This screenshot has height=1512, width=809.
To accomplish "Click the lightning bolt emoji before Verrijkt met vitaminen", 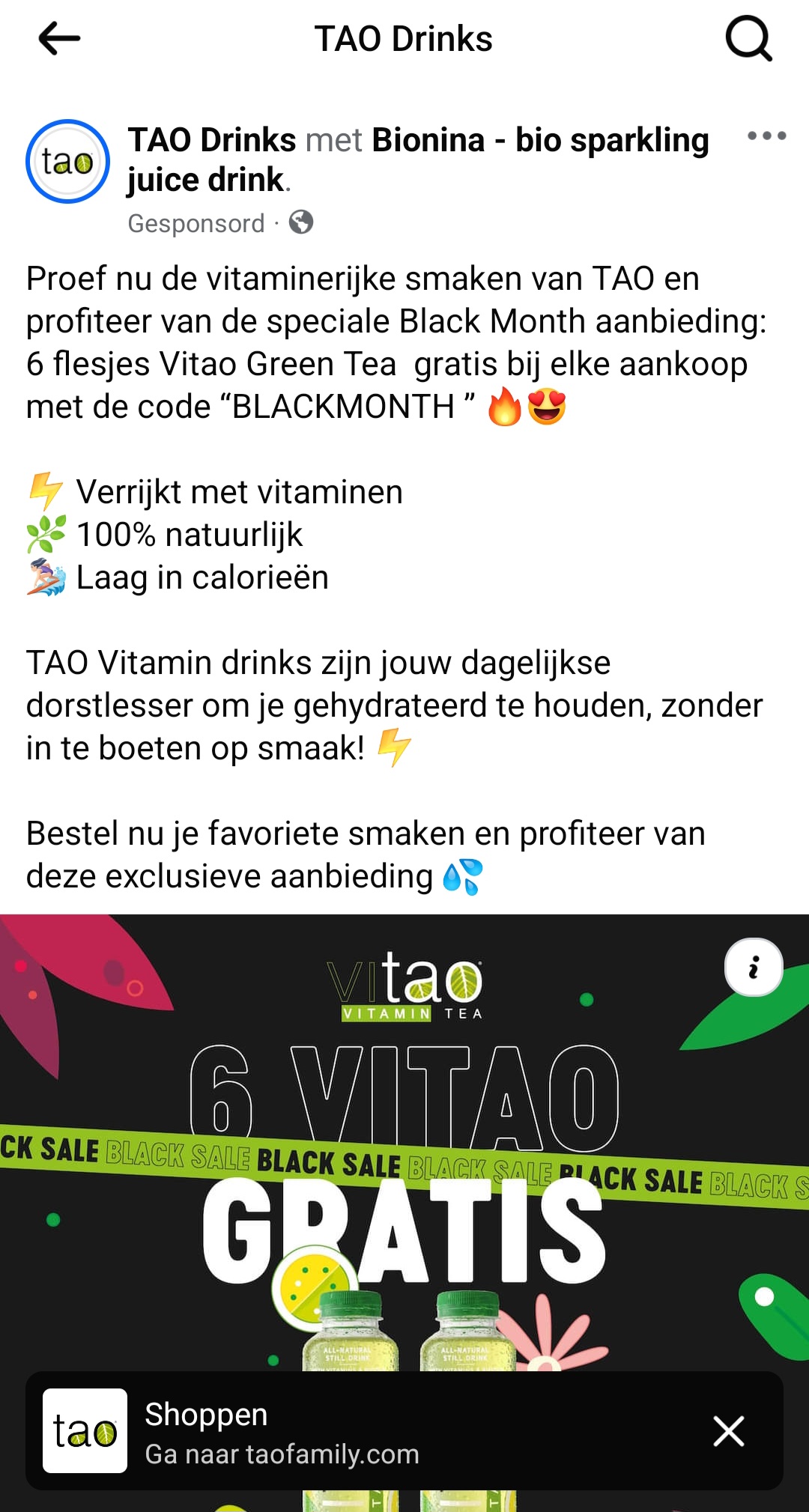I will 46,492.
